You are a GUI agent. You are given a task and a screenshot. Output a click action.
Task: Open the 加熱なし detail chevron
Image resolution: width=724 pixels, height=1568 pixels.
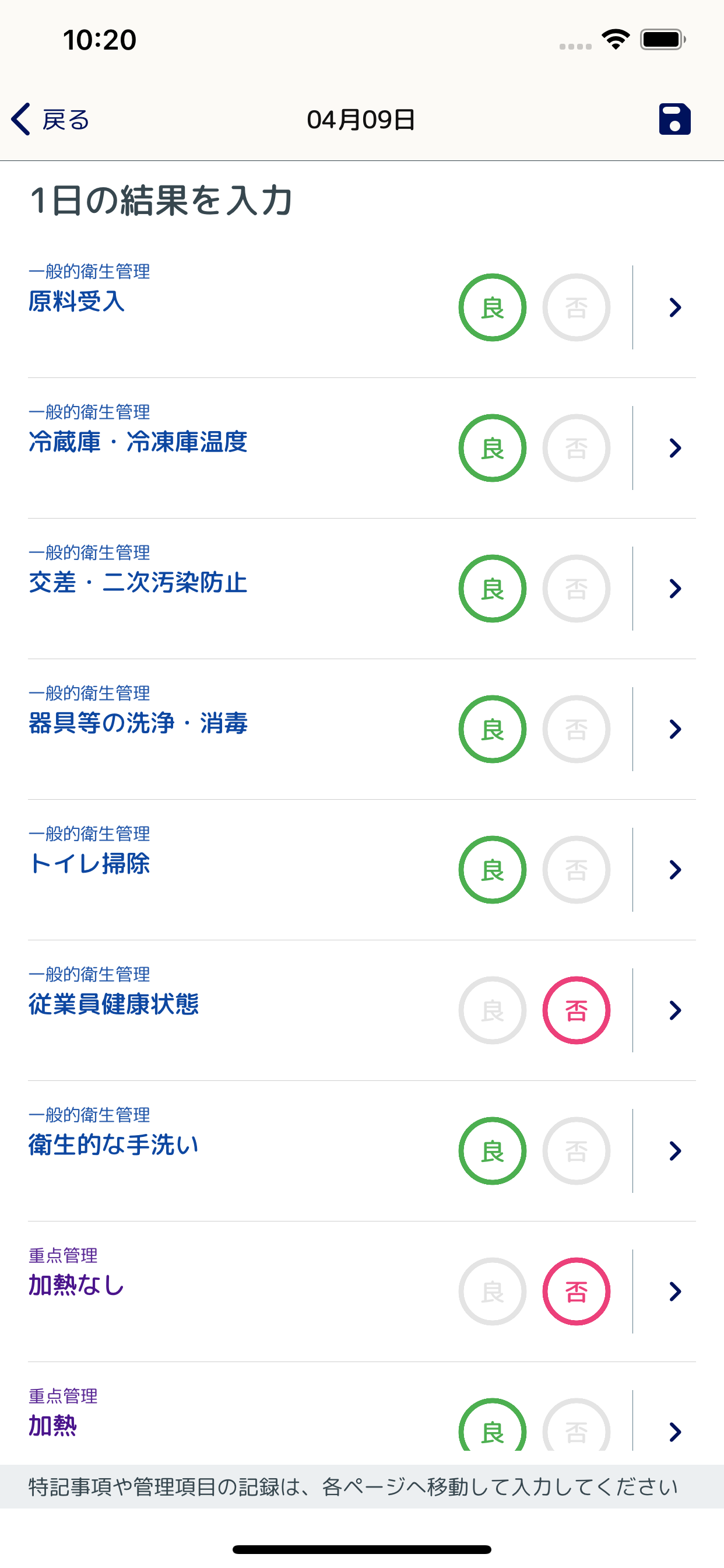[674, 1291]
